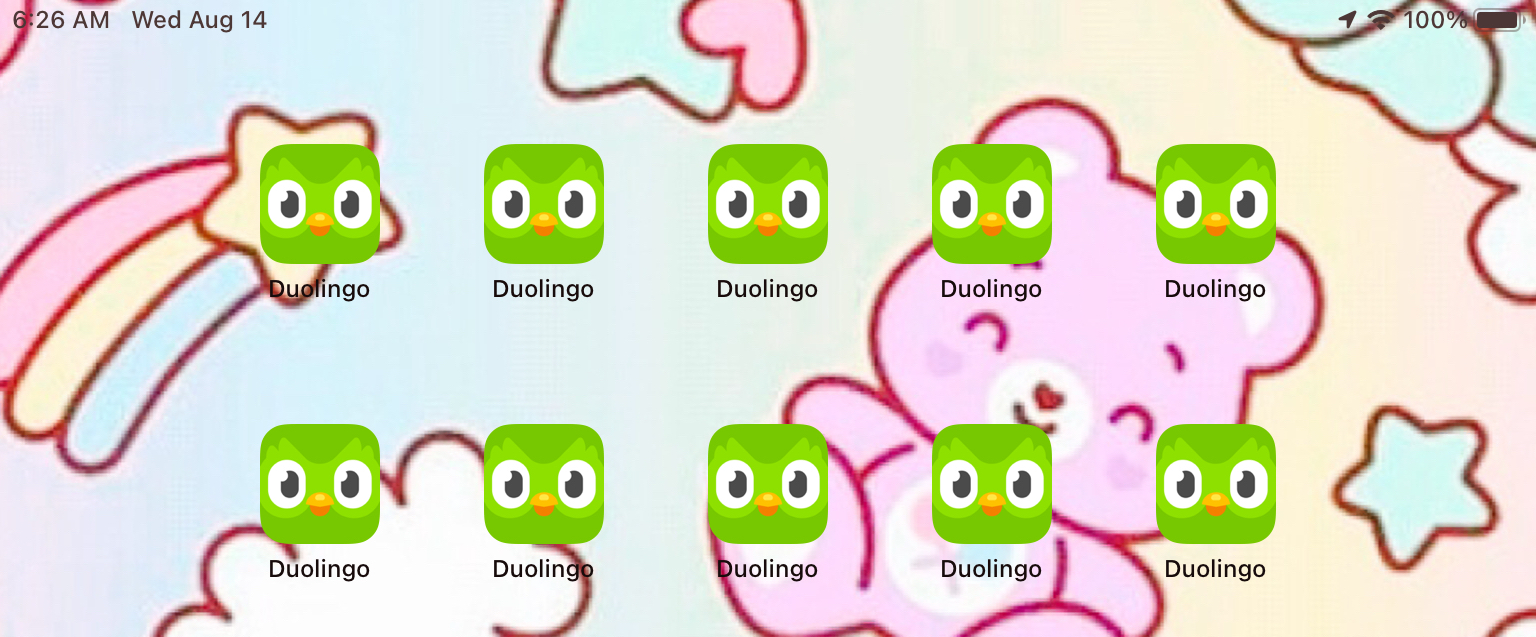Image resolution: width=1536 pixels, height=637 pixels.
Task: Launch the Duolingo icon covering the bear's ear
Action: (991, 204)
